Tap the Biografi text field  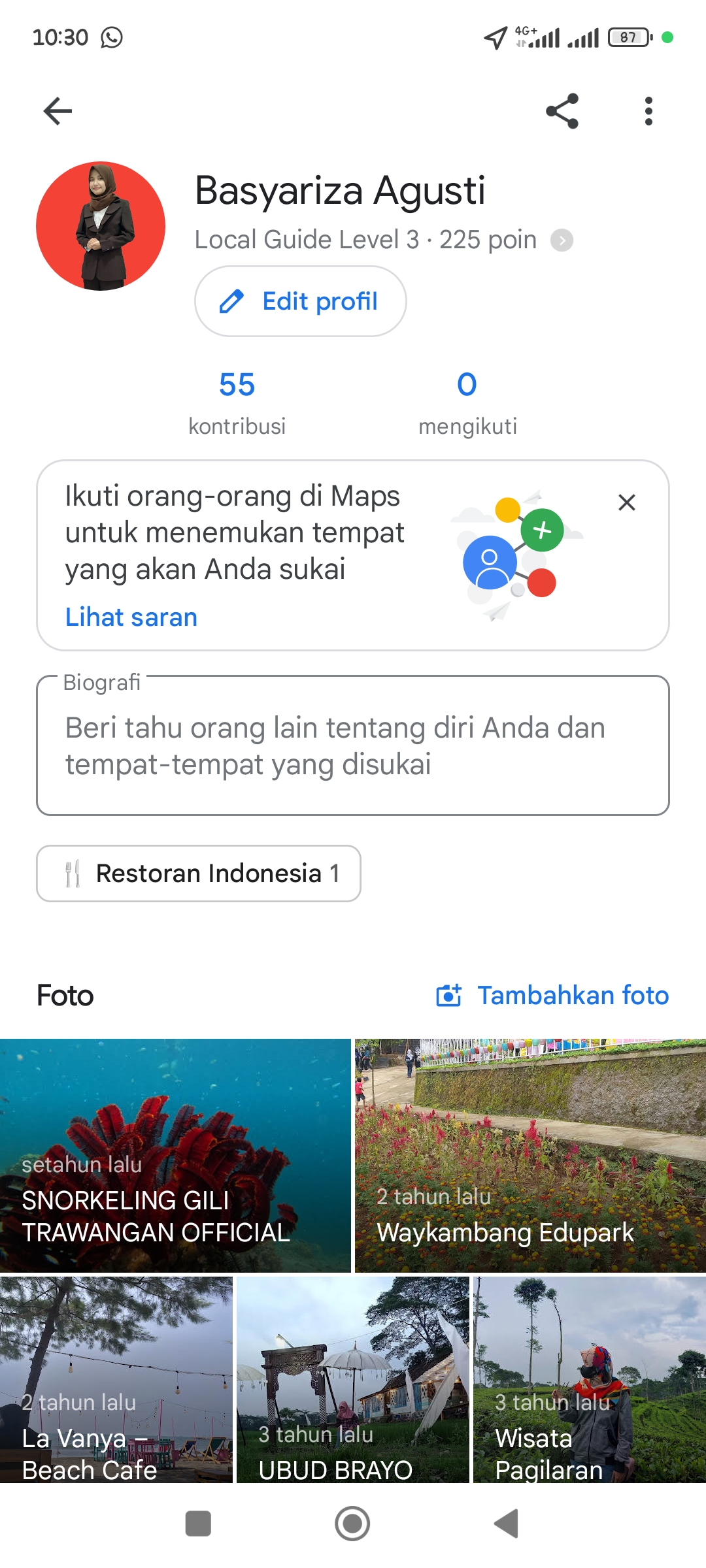point(353,746)
